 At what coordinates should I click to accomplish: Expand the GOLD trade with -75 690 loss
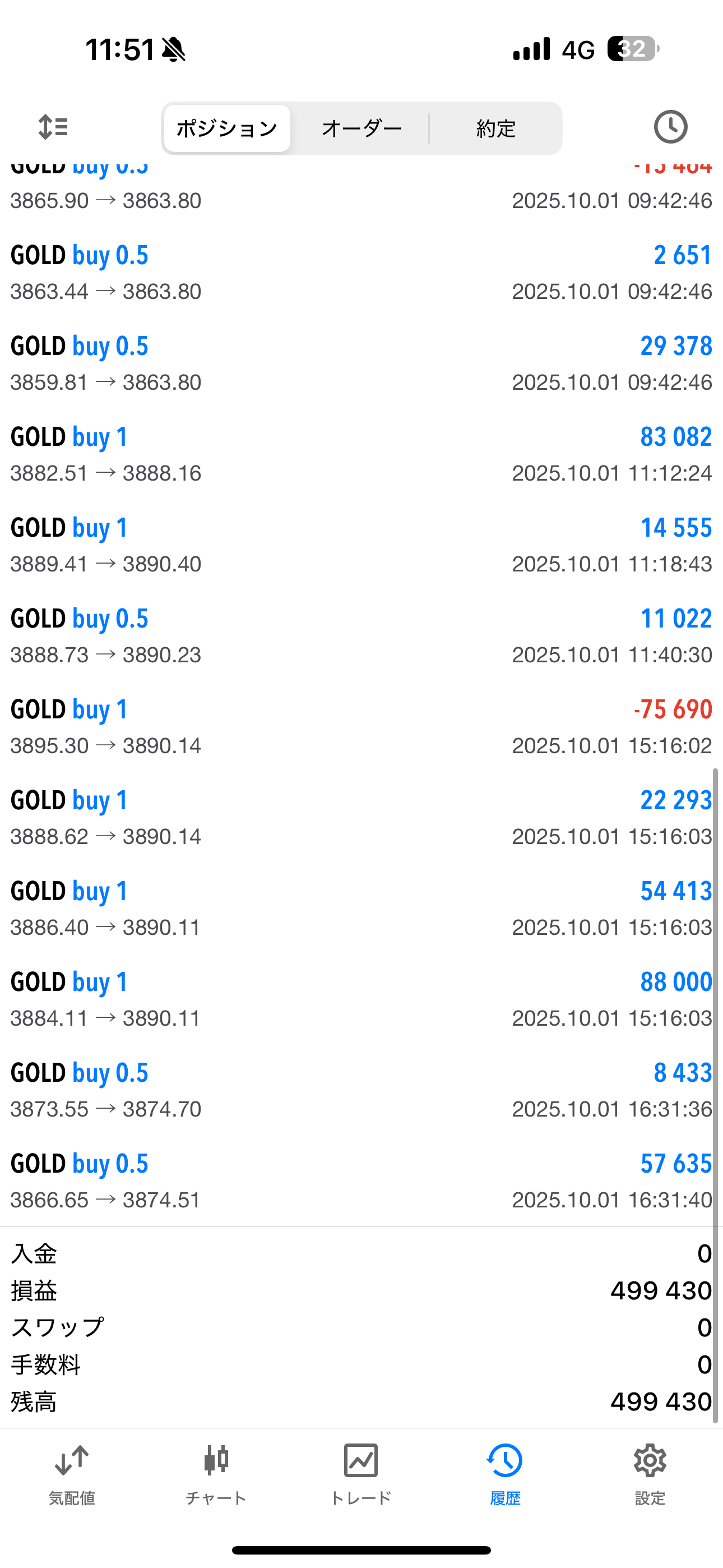(361, 727)
